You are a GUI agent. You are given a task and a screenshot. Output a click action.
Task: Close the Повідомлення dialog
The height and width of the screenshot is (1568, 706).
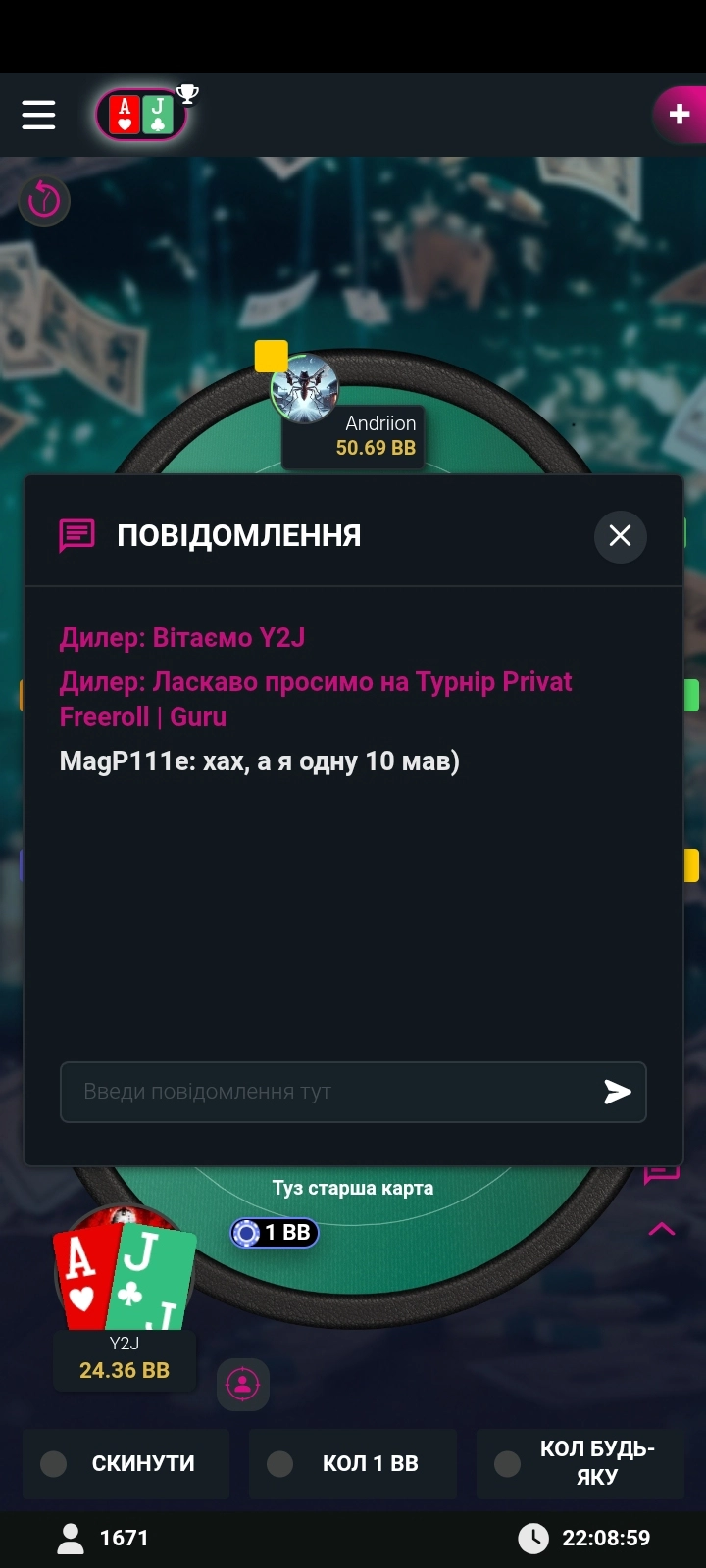[620, 536]
